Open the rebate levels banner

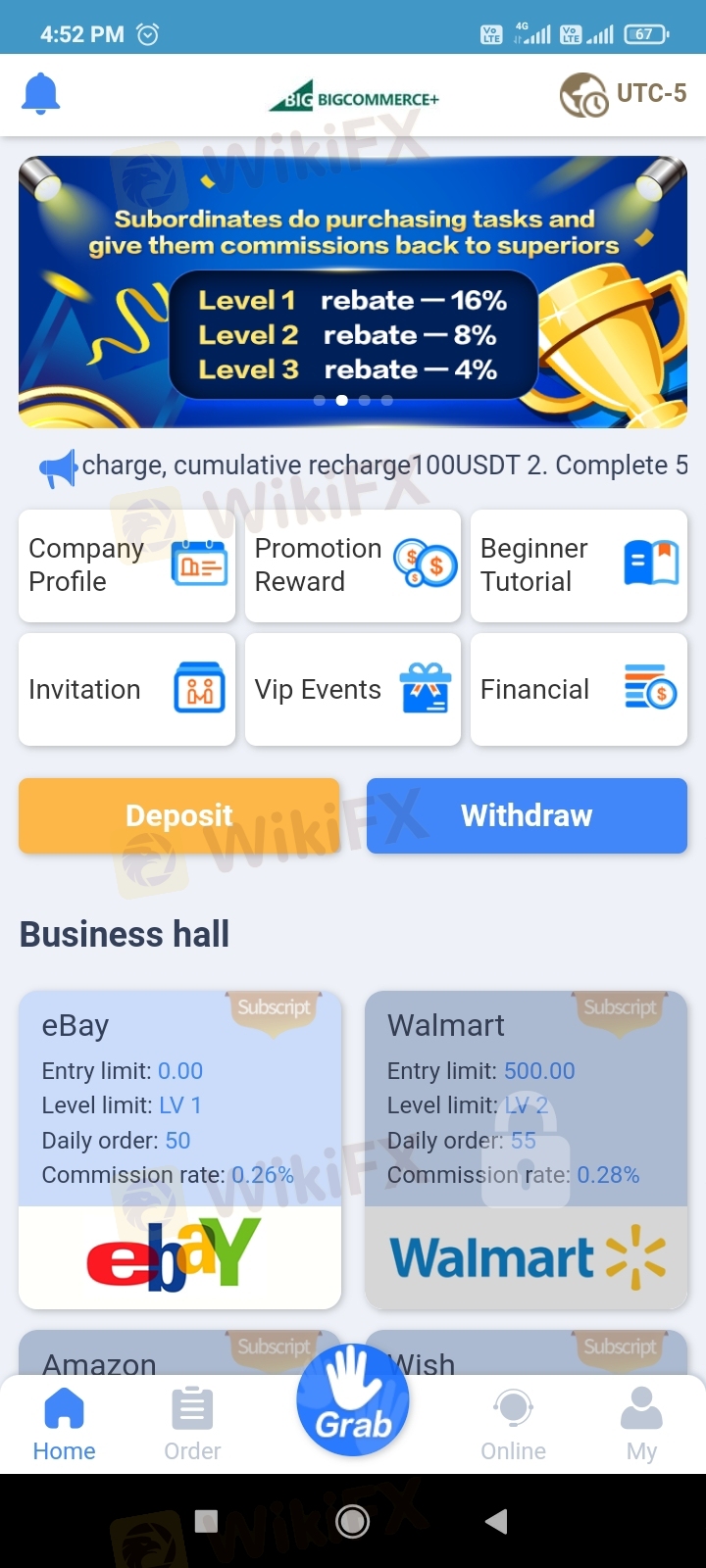point(353,292)
